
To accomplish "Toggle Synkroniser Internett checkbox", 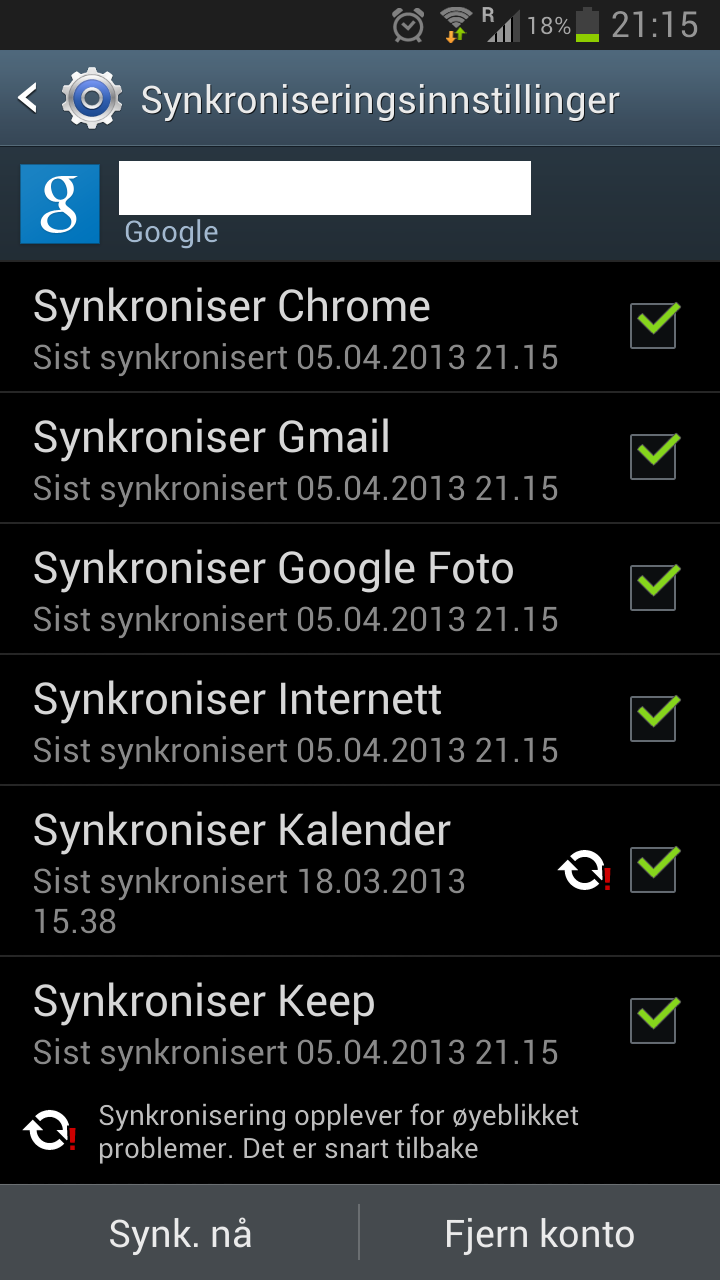I will click(x=654, y=718).
